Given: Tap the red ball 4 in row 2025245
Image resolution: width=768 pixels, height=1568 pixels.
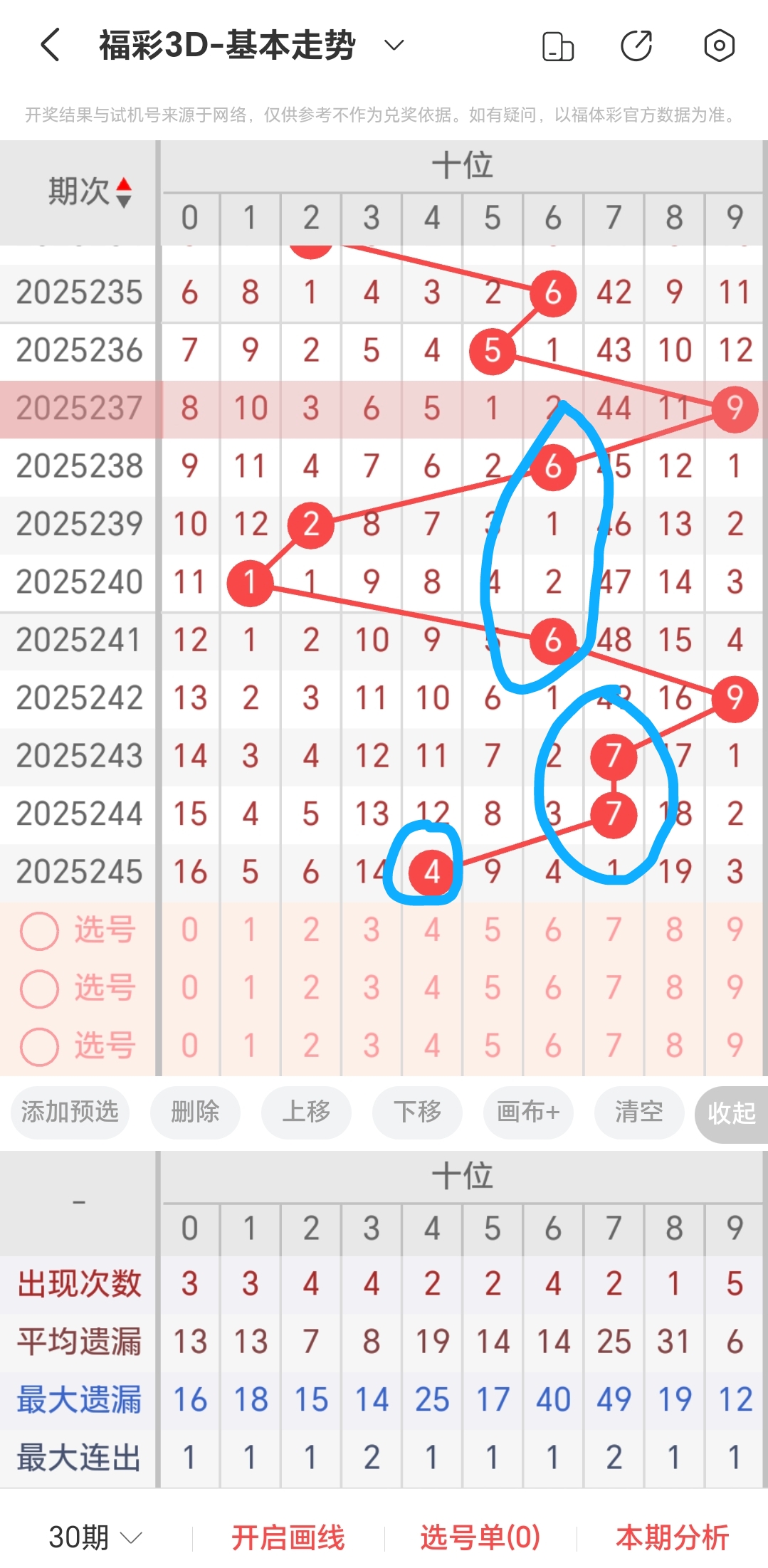Looking at the screenshot, I should [x=432, y=872].
